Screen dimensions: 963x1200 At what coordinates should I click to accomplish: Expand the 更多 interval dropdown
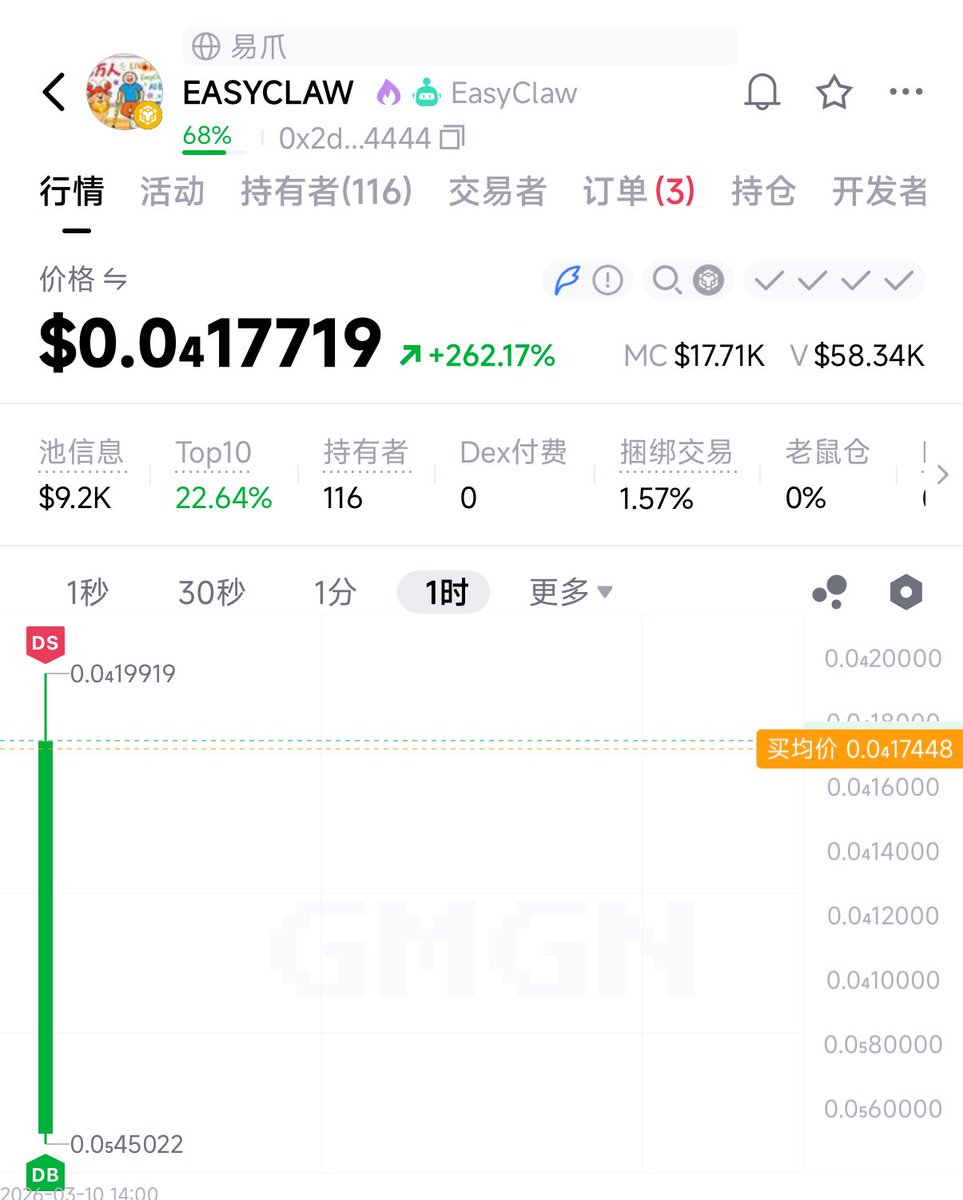pos(570,593)
